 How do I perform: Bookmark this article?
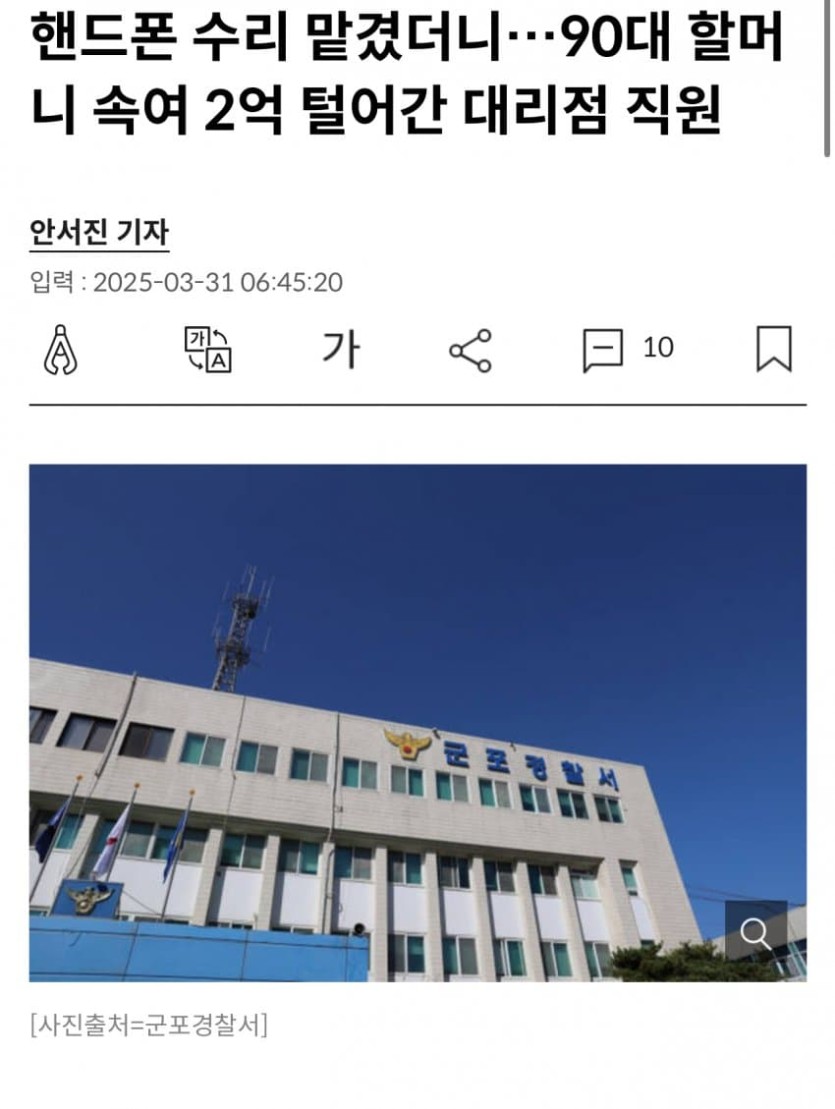[774, 349]
